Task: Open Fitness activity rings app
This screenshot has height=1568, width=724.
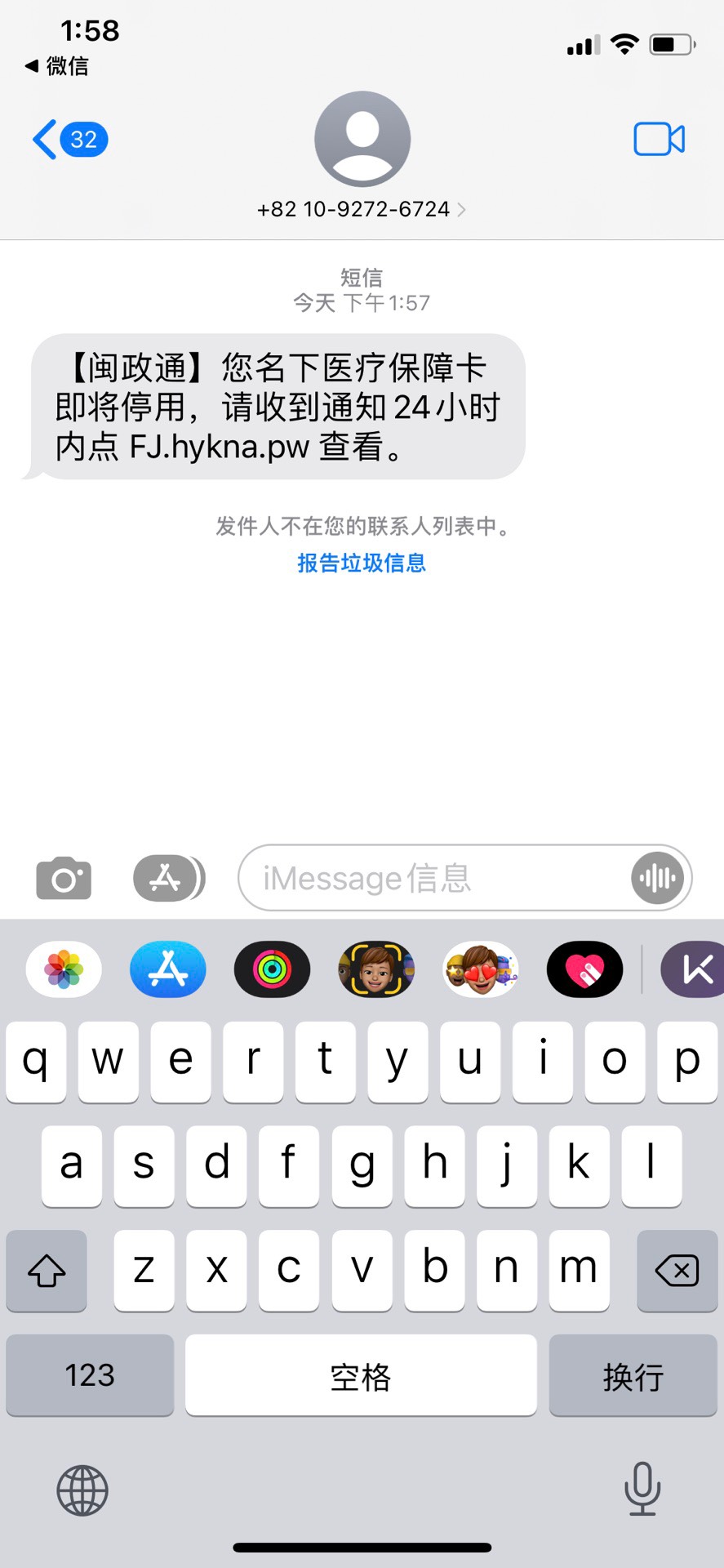Action: 272,970
